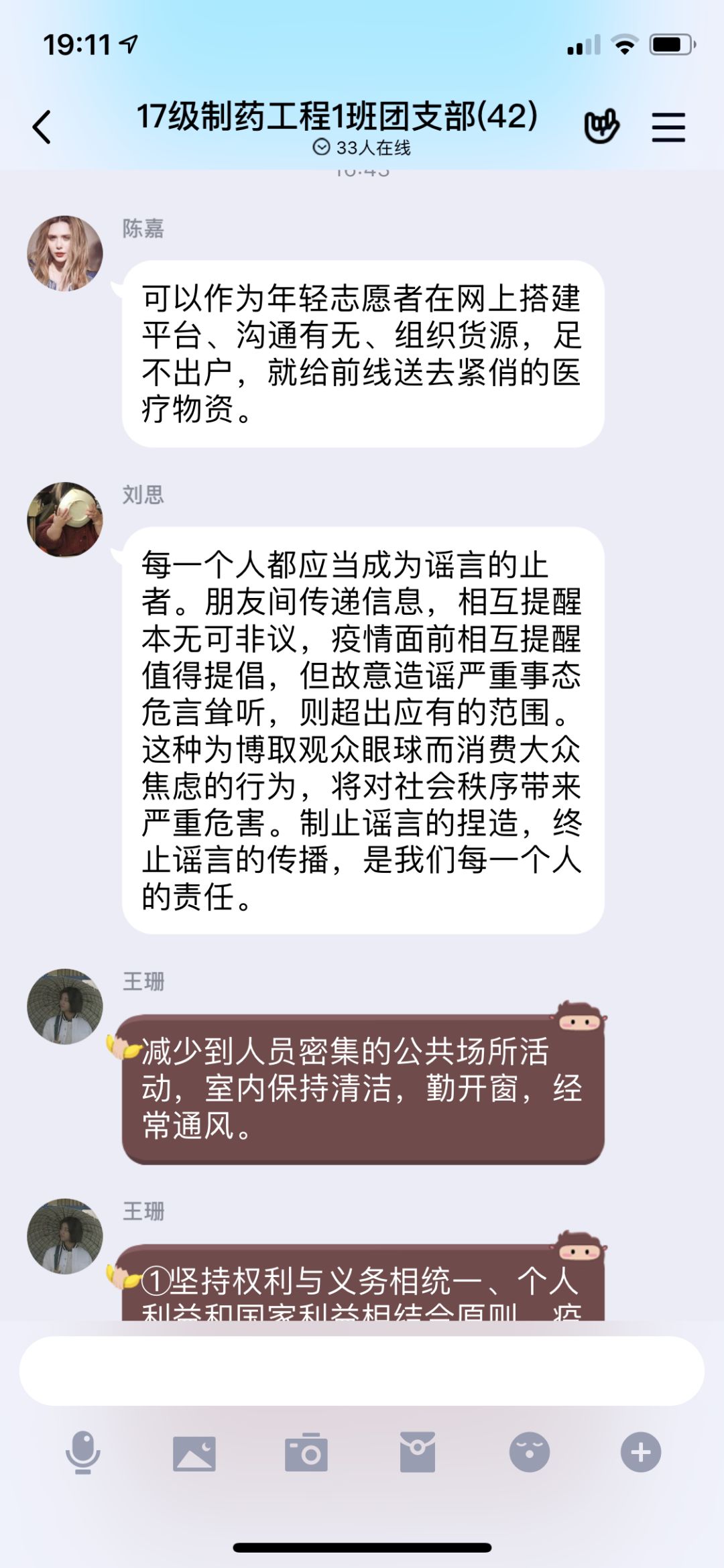Tap the hand gesture icon in header

601,127
